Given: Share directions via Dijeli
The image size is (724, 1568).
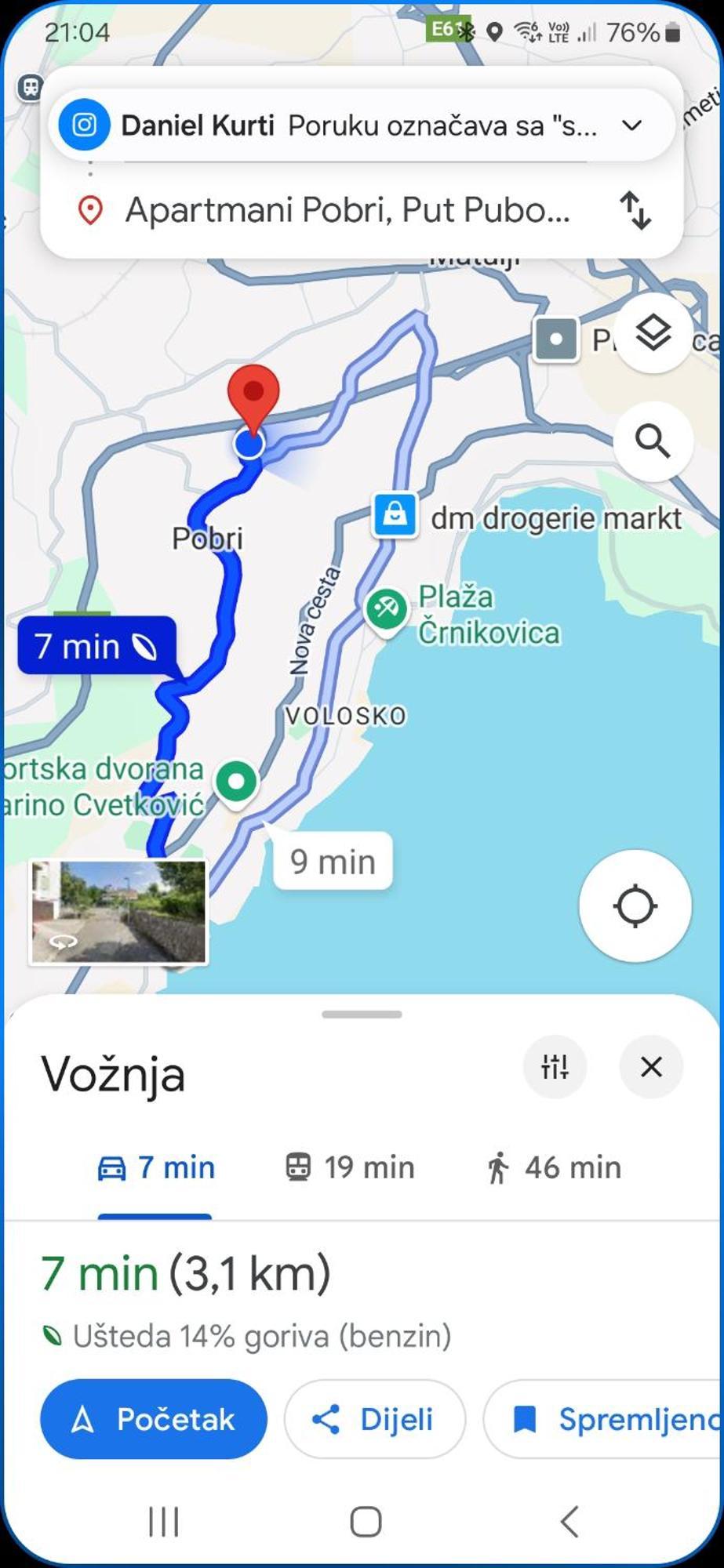Looking at the screenshot, I should tap(374, 1419).
